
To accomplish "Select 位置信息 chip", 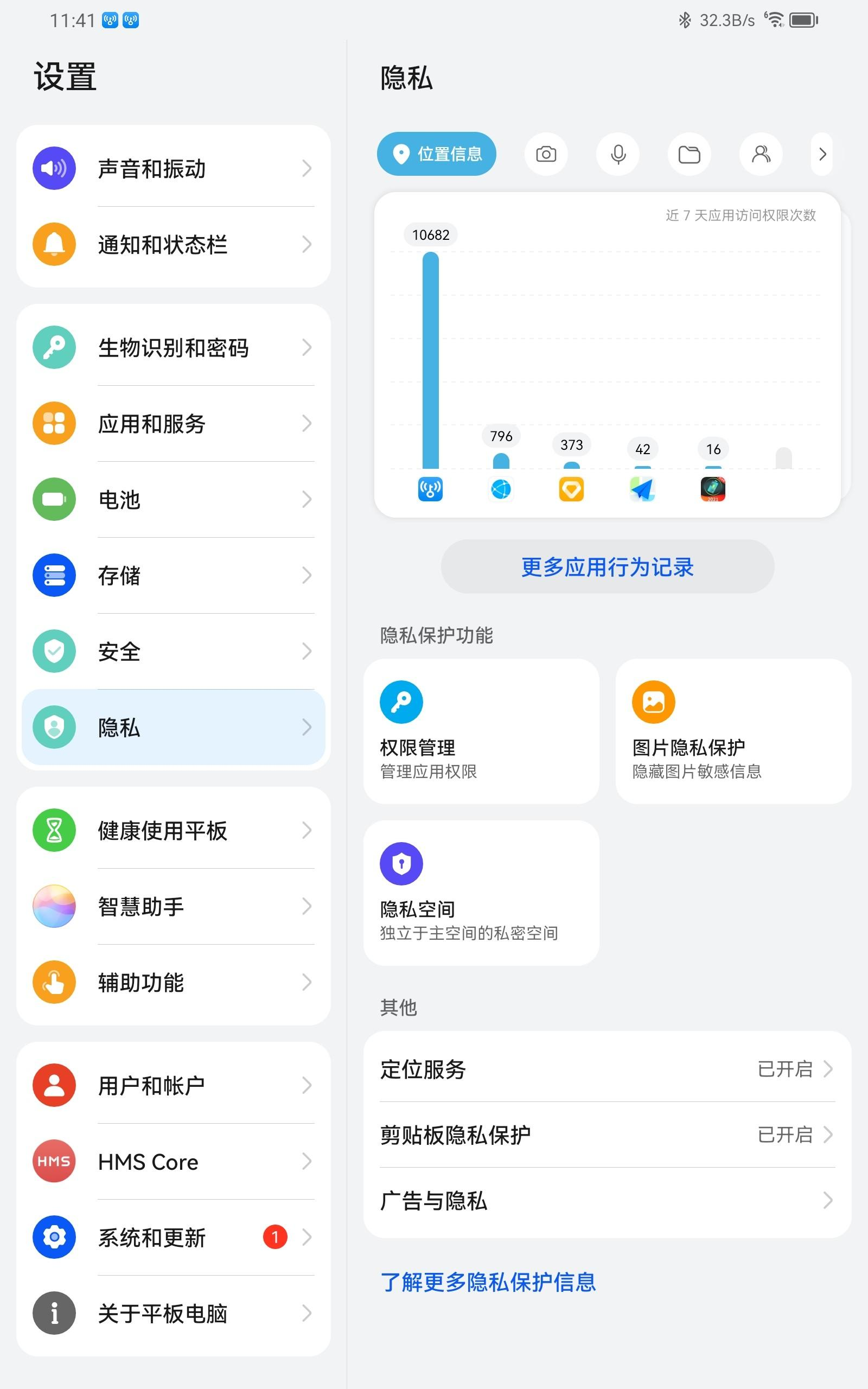I will [436, 154].
